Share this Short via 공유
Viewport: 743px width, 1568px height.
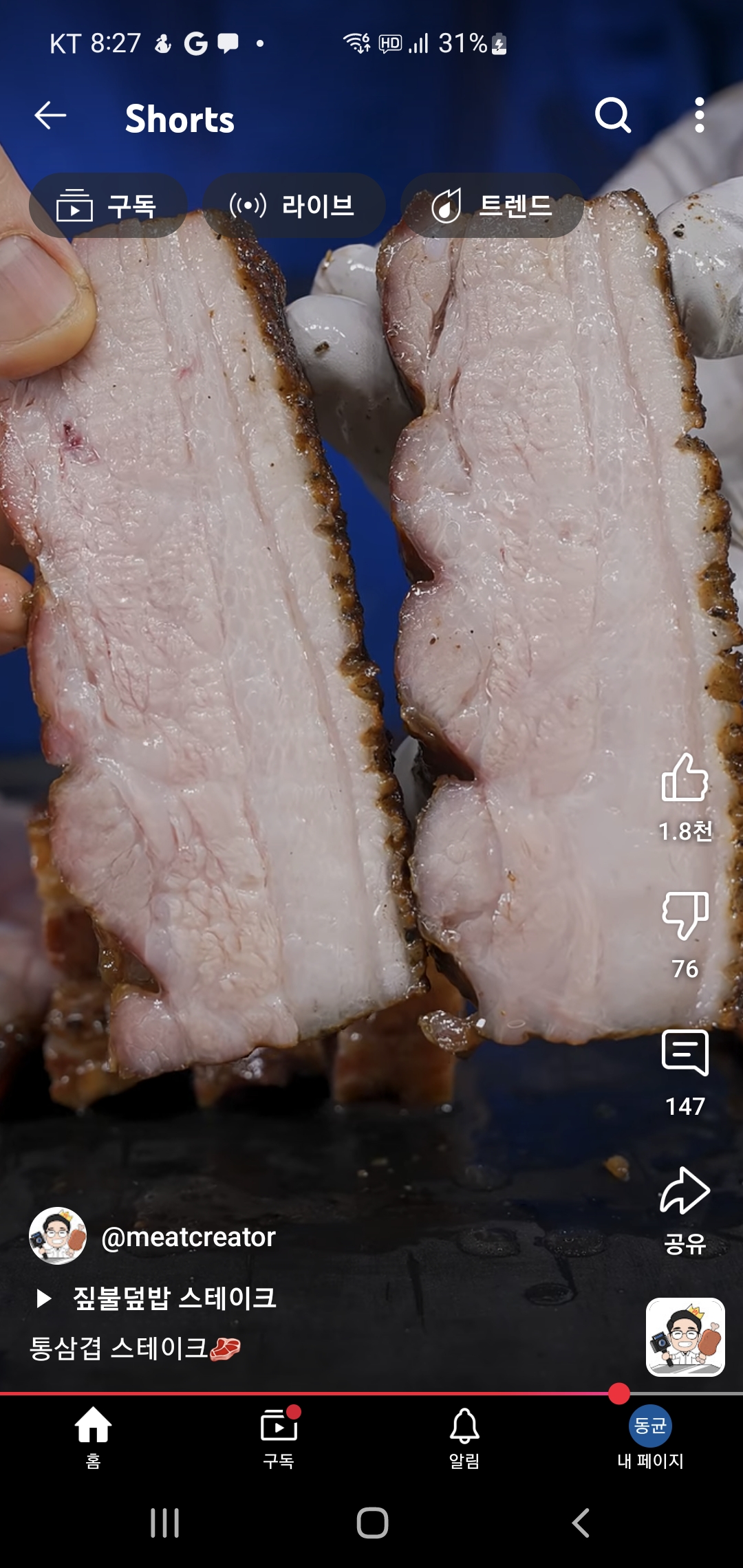pos(685,1191)
